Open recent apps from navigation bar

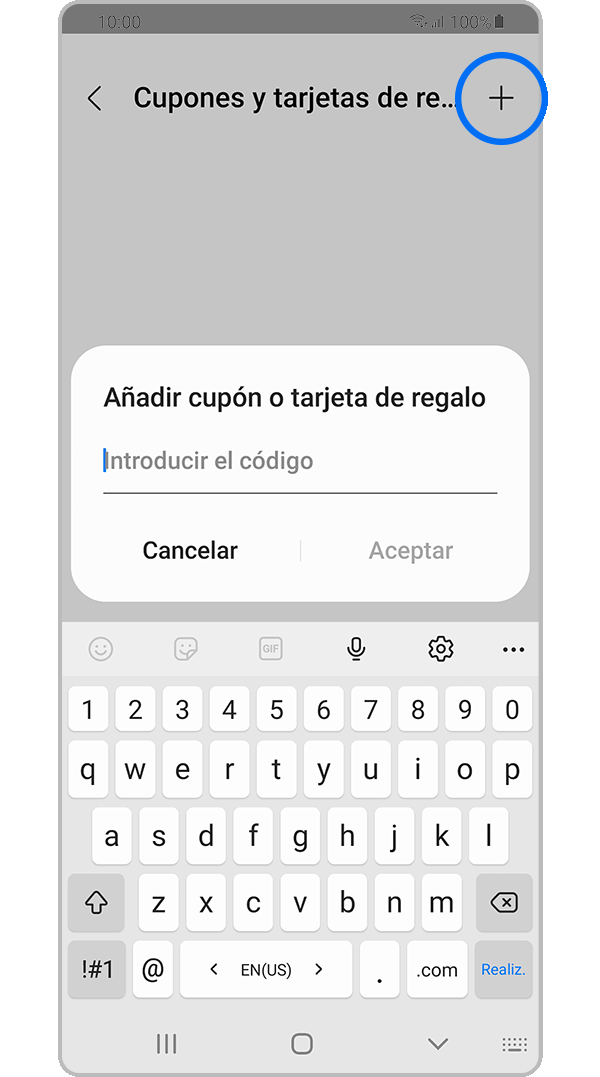pyautogui.click(x=166, y=1044)
